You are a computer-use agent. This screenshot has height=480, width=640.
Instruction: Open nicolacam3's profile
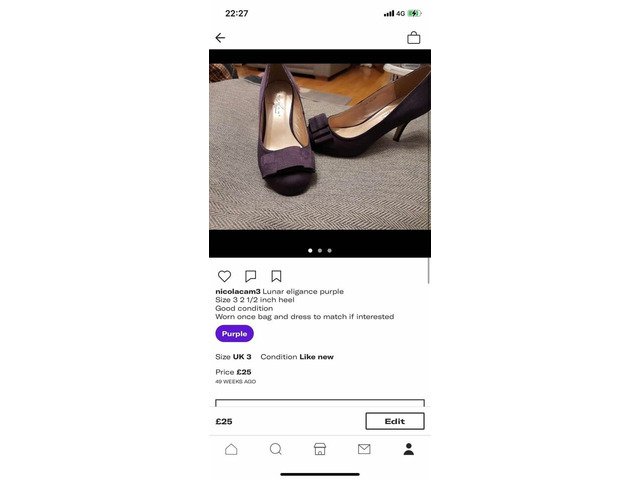click(x=238, y=291)
